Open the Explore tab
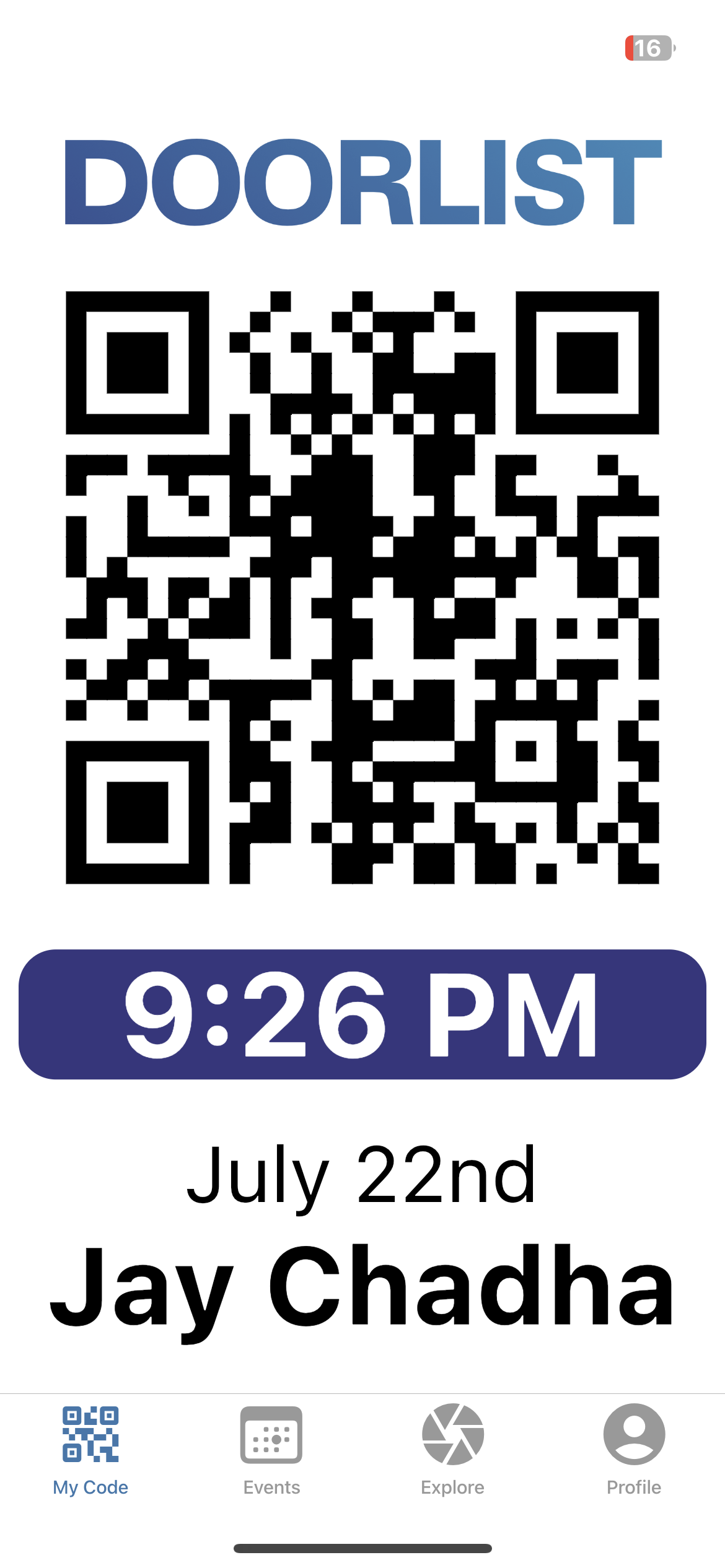Screen dimensions: 725x1568 click(452, 1449)
